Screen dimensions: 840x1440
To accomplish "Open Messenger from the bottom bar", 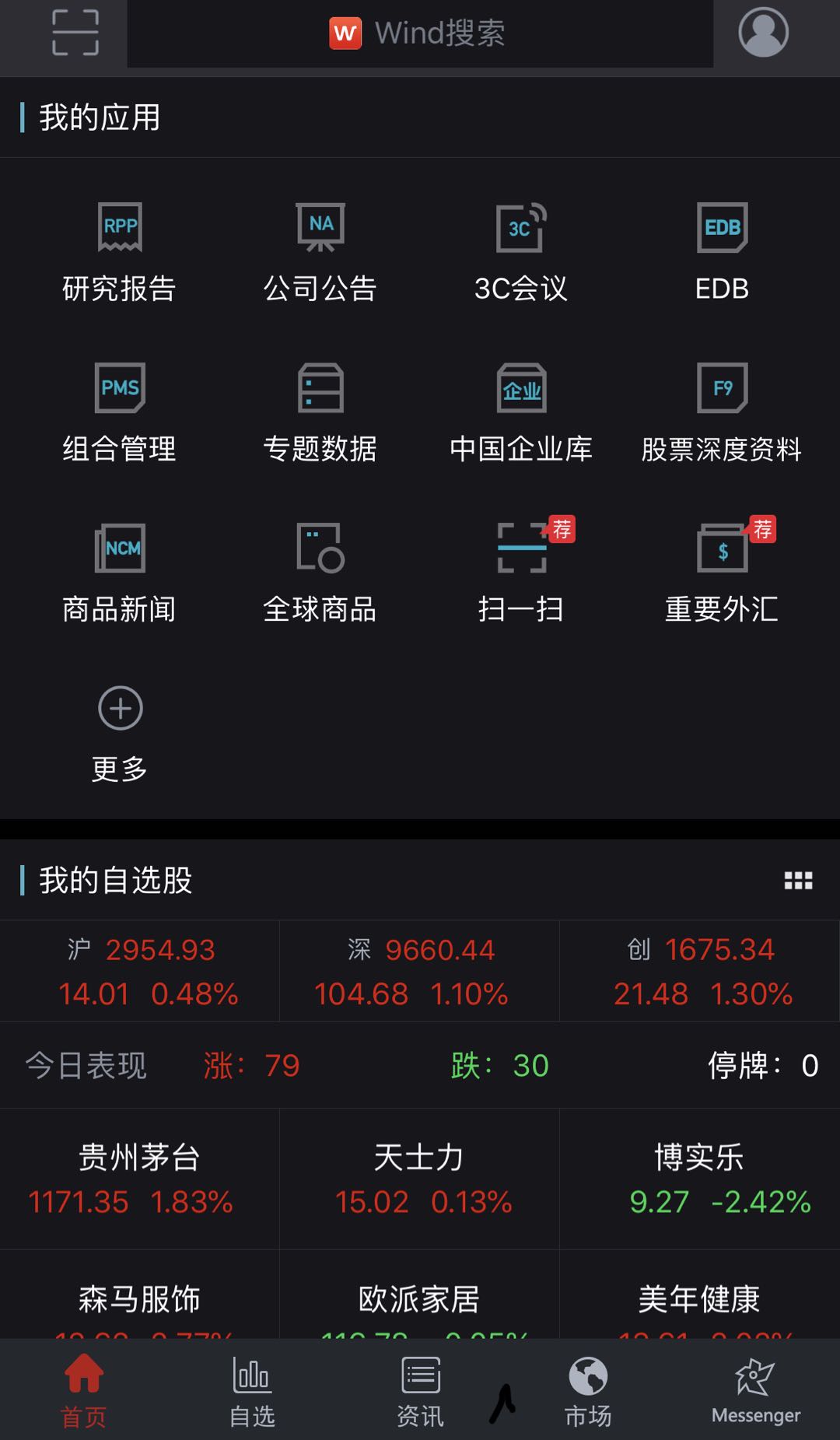I will (755, 1393).
